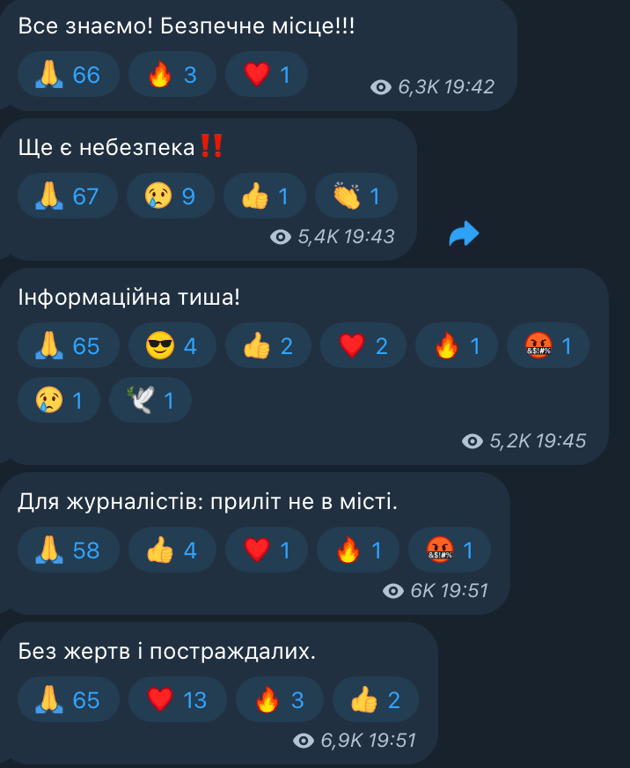Tap fire reaction on 'Без жертв' message

(x=281, y=699)
